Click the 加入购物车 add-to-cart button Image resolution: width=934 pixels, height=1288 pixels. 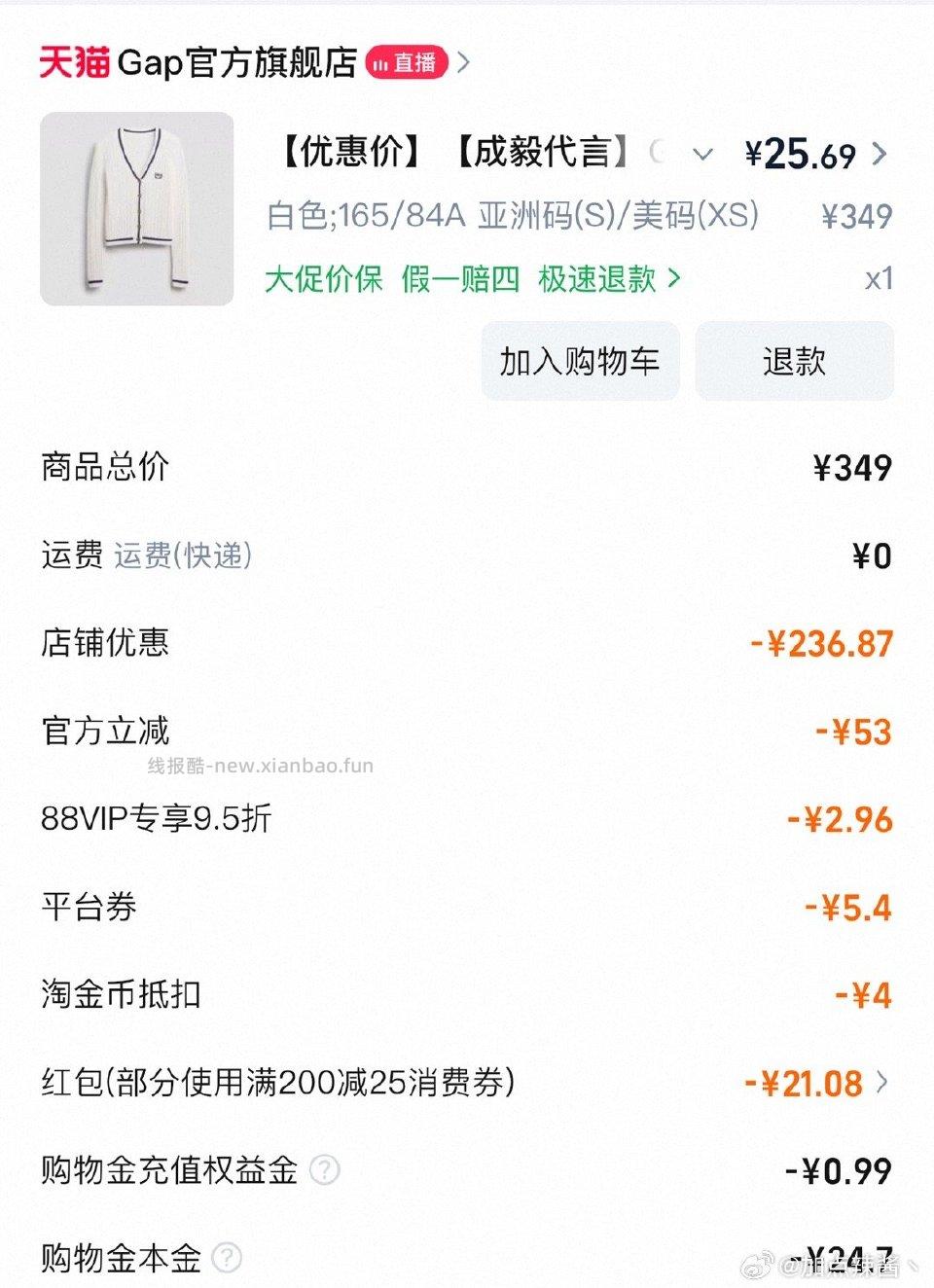click(x=580, y=361)
